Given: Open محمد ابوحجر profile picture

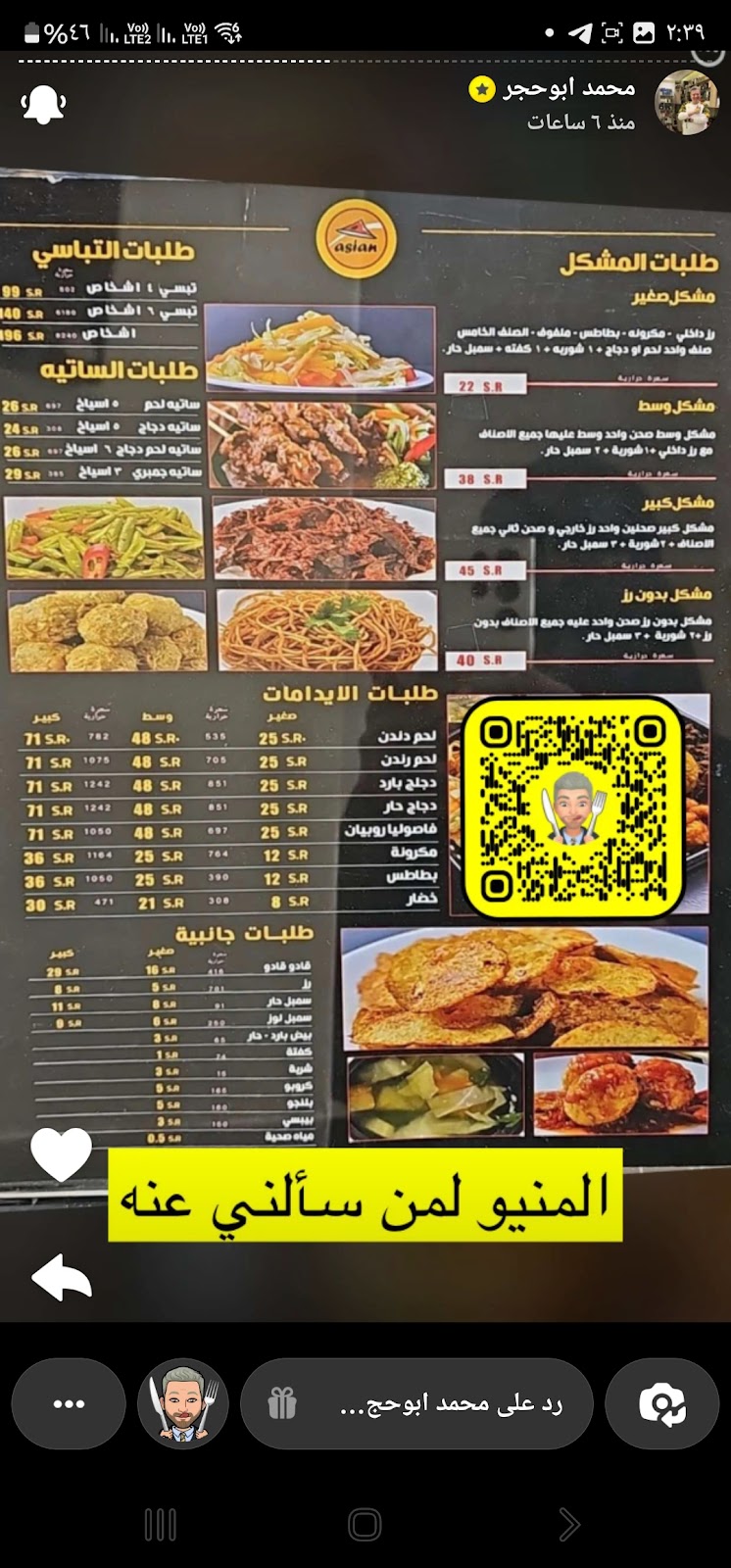Looking at the screenshot, I should click(686, 103).
